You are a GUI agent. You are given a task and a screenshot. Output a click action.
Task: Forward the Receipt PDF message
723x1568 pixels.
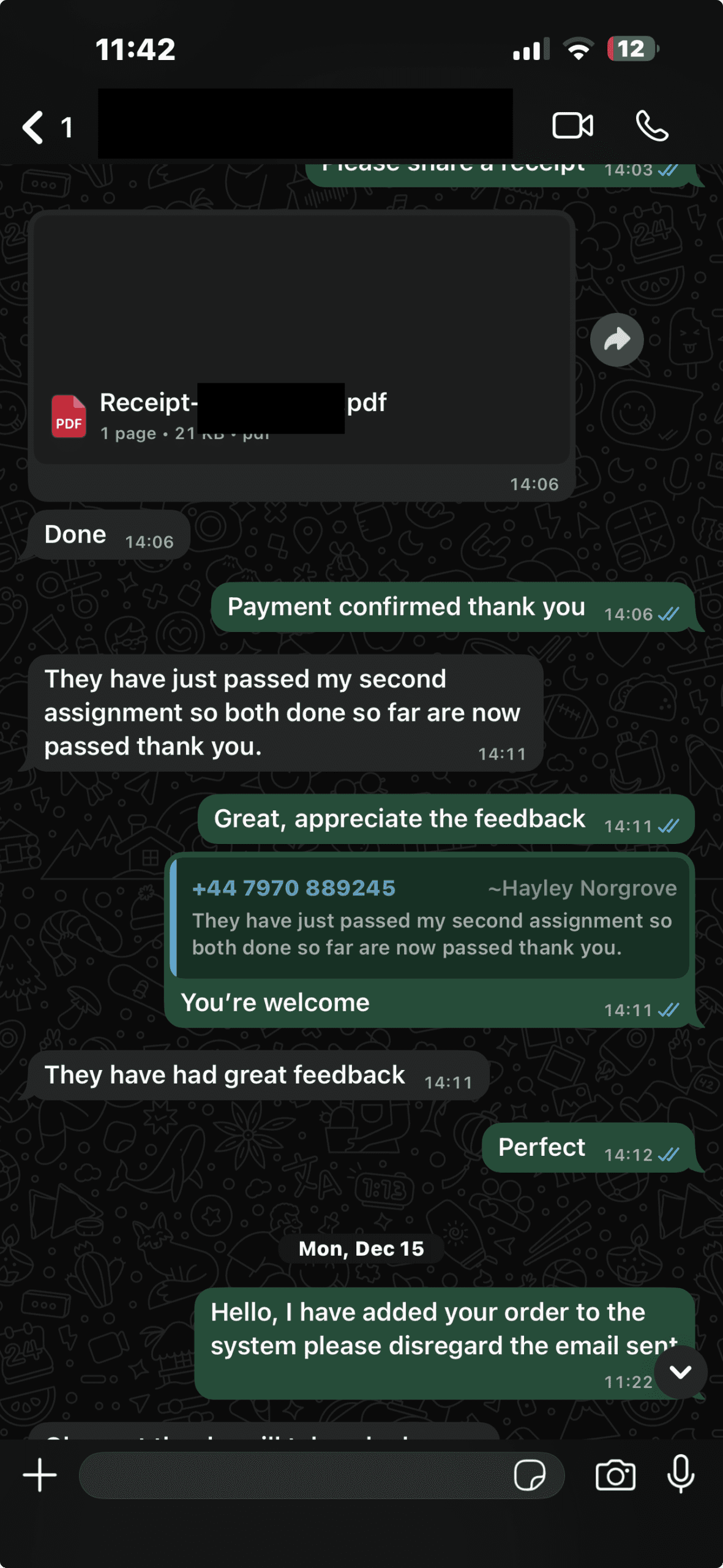[616, 340]
